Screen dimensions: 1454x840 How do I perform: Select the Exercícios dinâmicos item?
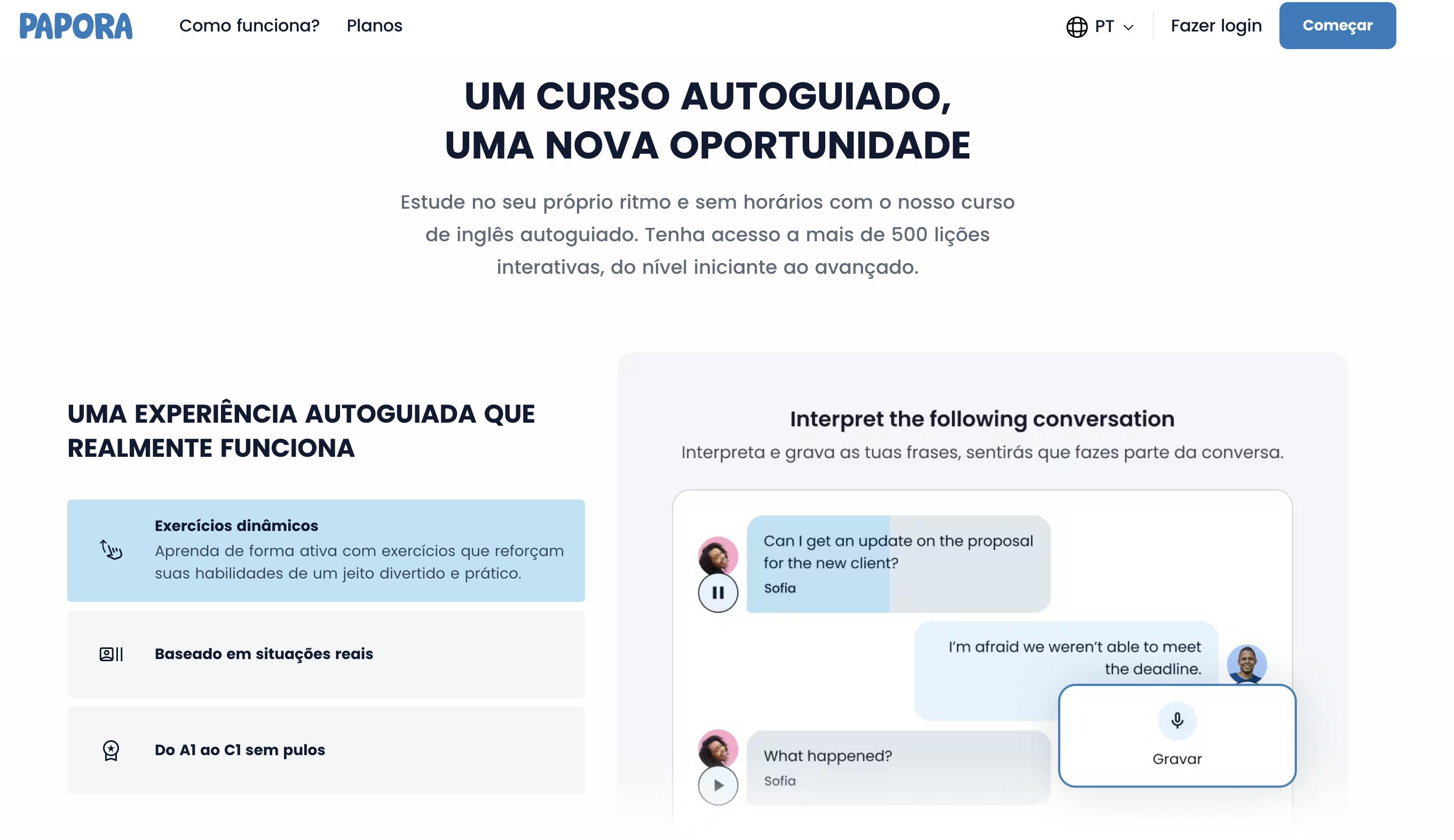(x=326, y=550)
